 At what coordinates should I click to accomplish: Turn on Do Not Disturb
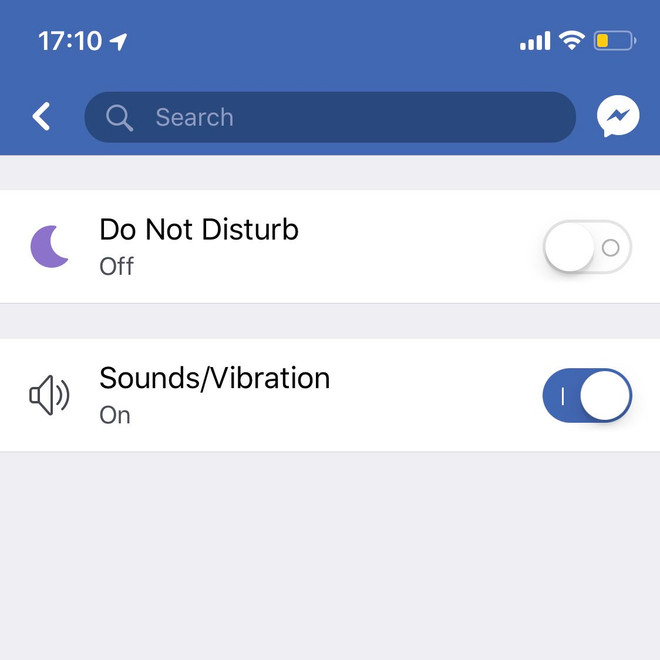tap(587, 247)
